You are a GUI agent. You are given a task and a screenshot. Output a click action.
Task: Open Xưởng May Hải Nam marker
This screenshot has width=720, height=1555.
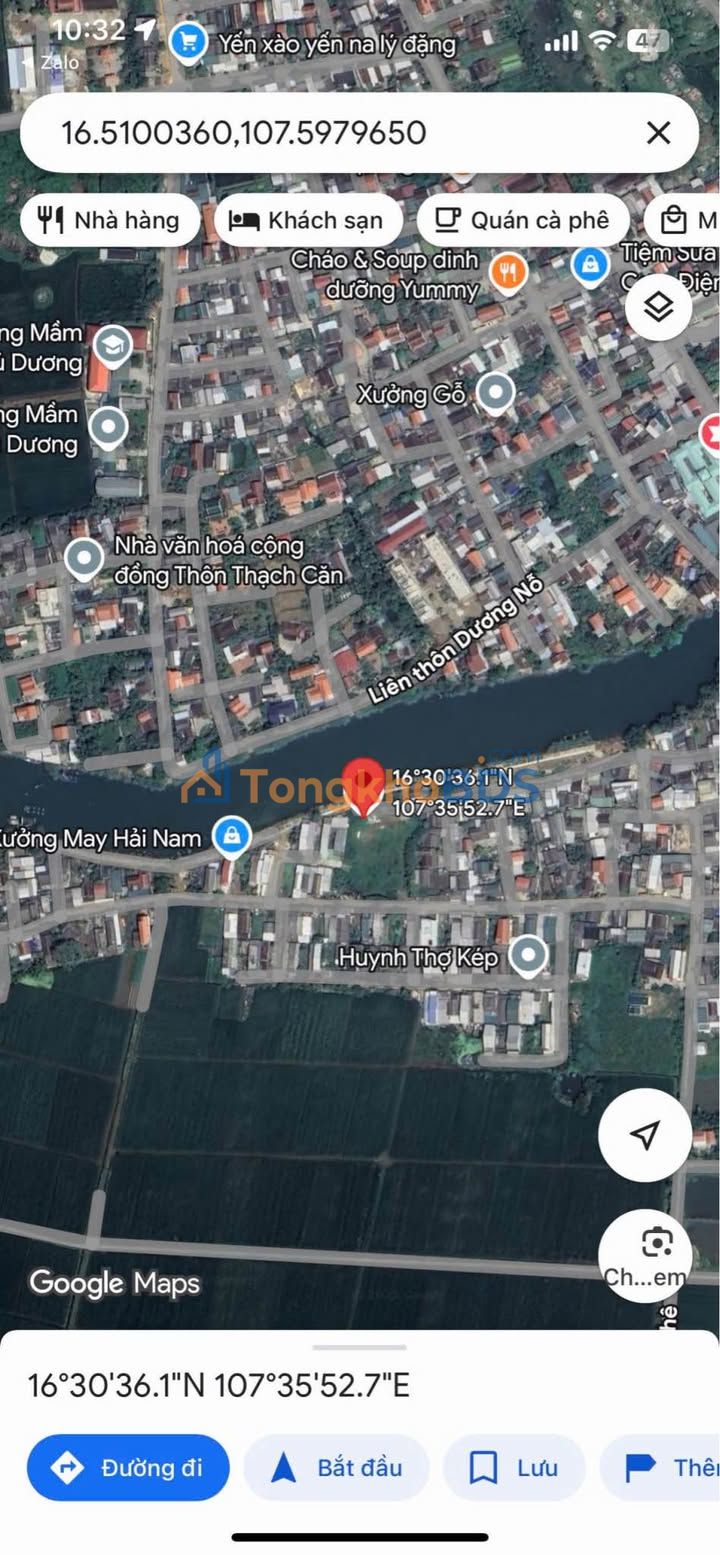pos(232,837)
